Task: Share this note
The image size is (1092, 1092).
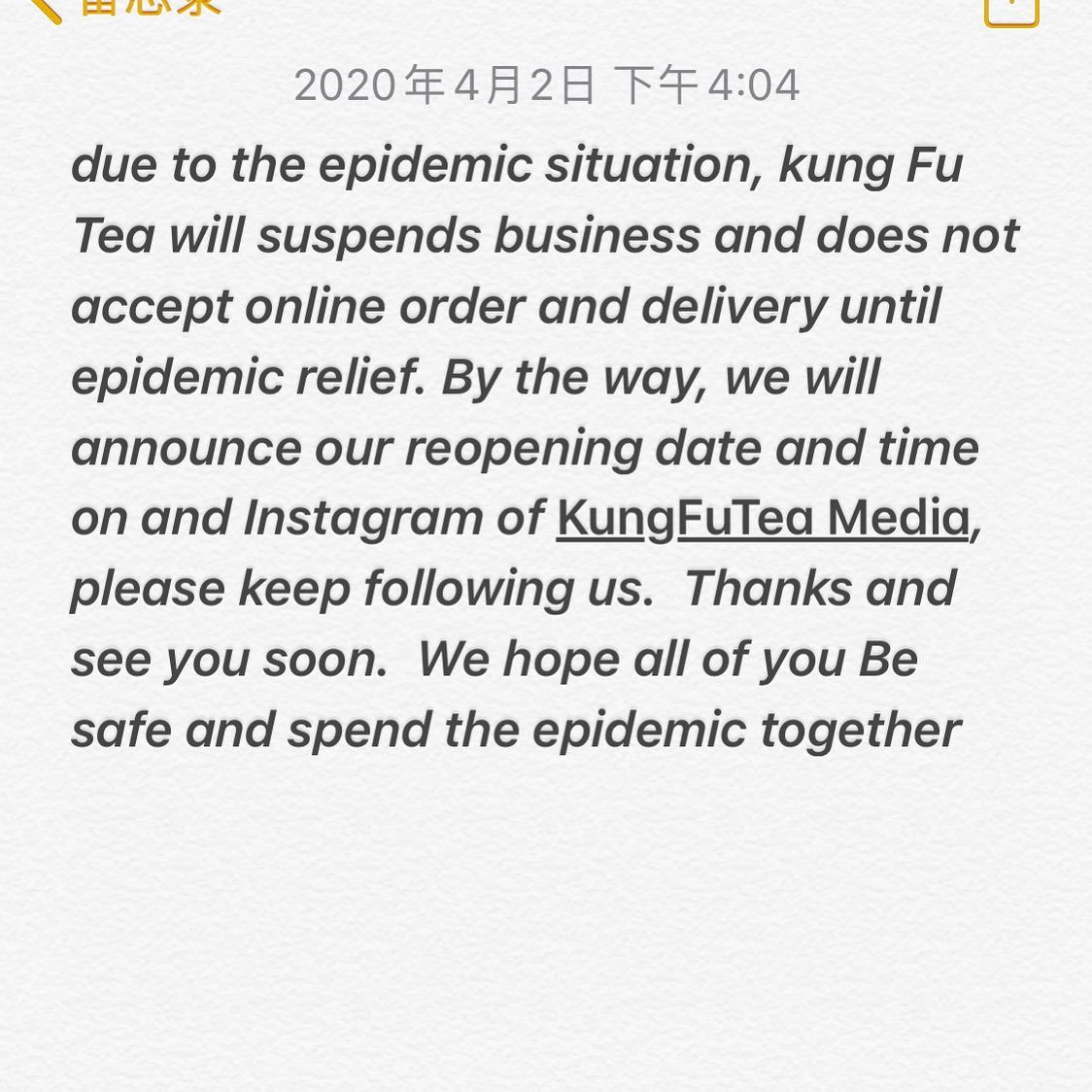Action: [1010, 10]
